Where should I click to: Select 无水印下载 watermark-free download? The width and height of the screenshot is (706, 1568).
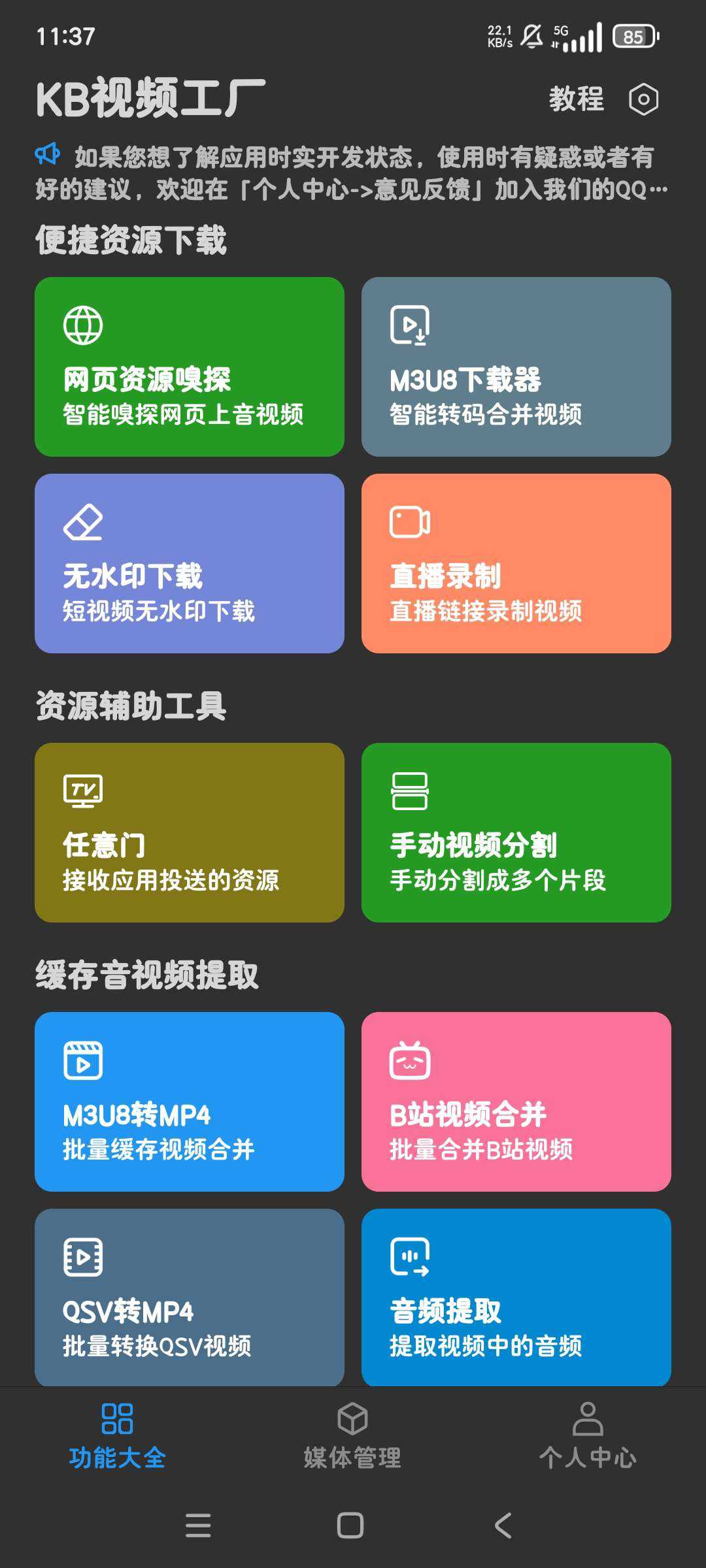[190, 563]
